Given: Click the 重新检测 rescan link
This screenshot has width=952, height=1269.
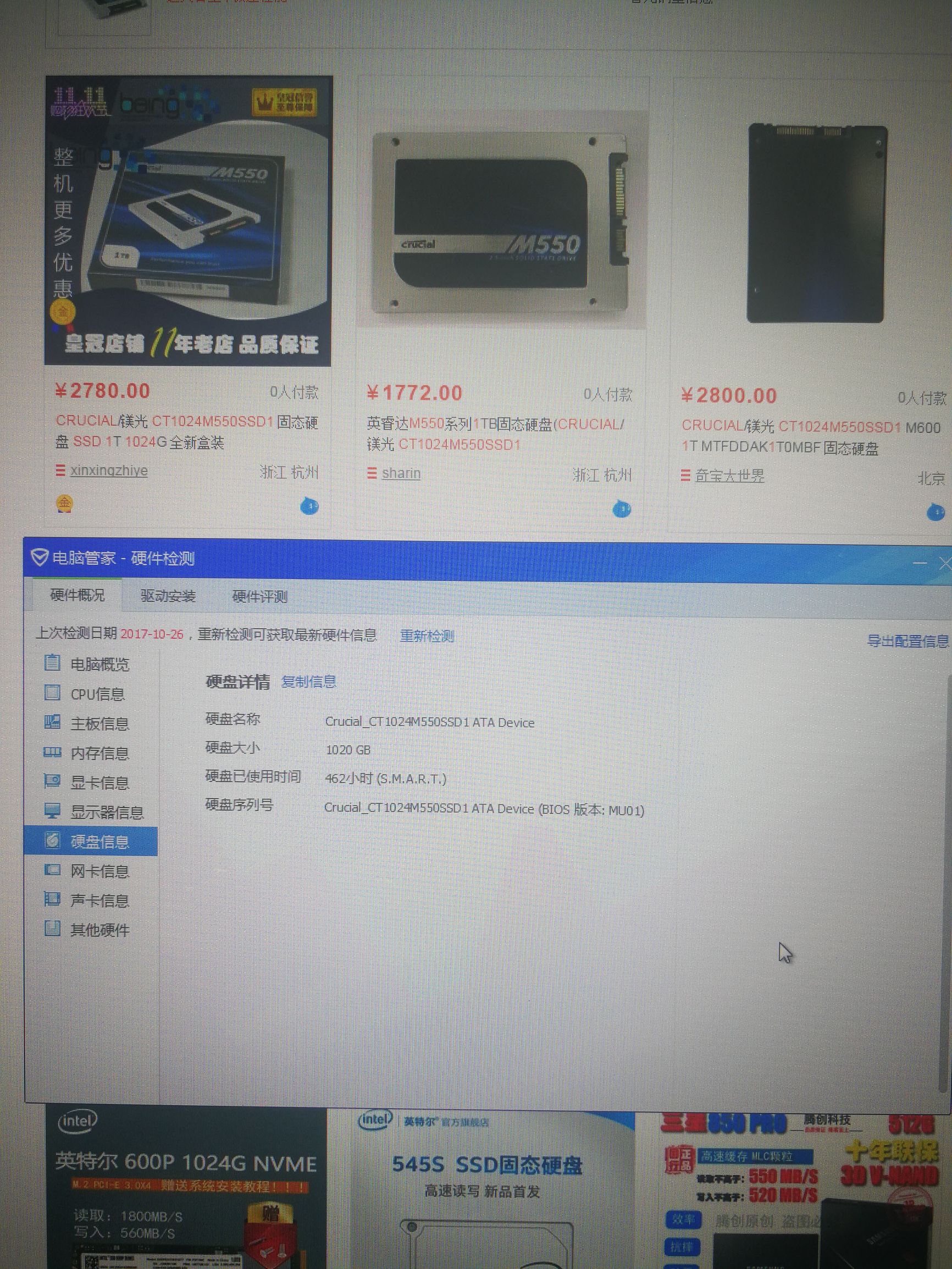Looking at the screenshot, I should [x=428, y=637].
